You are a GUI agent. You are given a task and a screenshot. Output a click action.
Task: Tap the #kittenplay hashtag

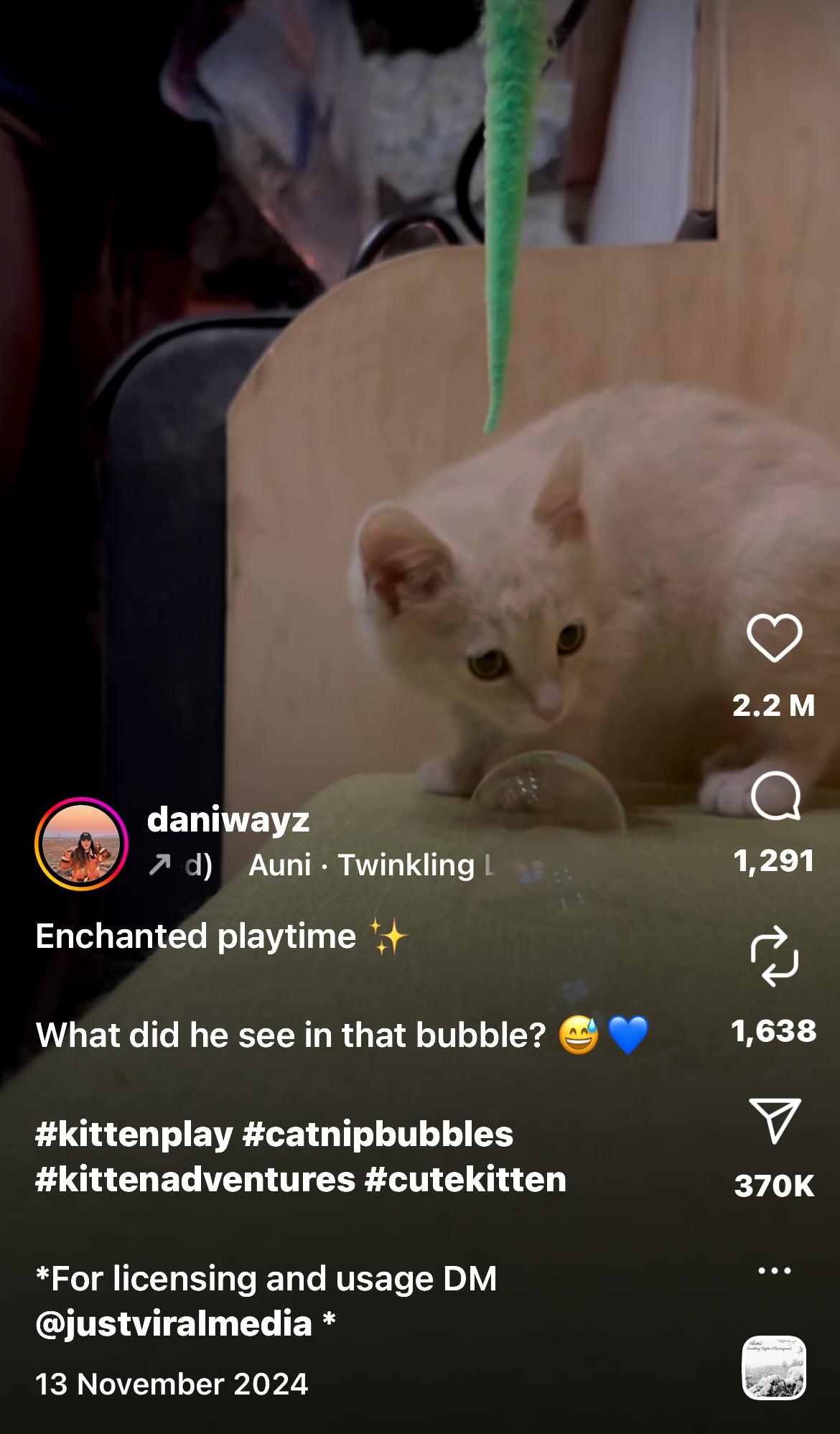[134, 1135]
